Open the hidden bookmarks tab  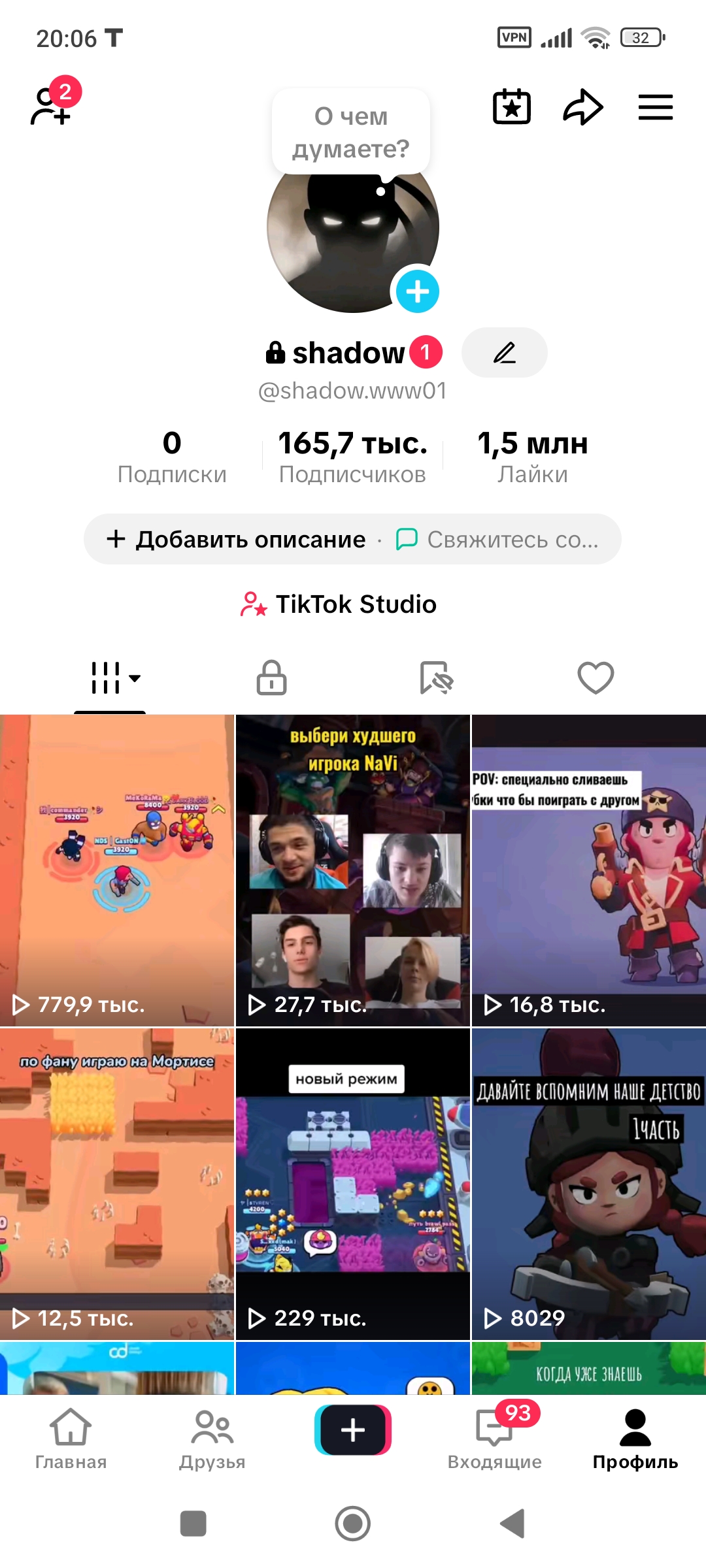[436, 678]
